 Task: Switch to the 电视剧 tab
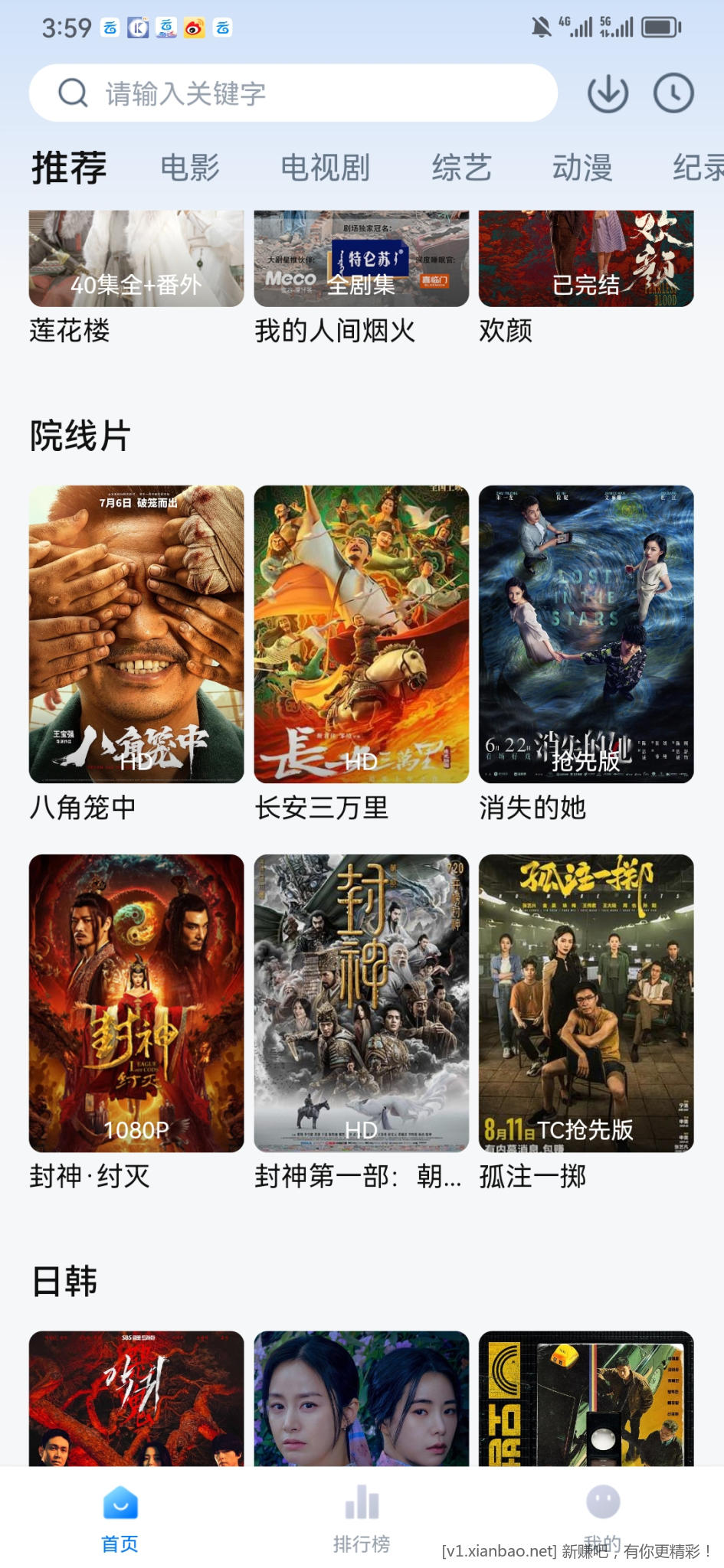[x=326, y=168]
